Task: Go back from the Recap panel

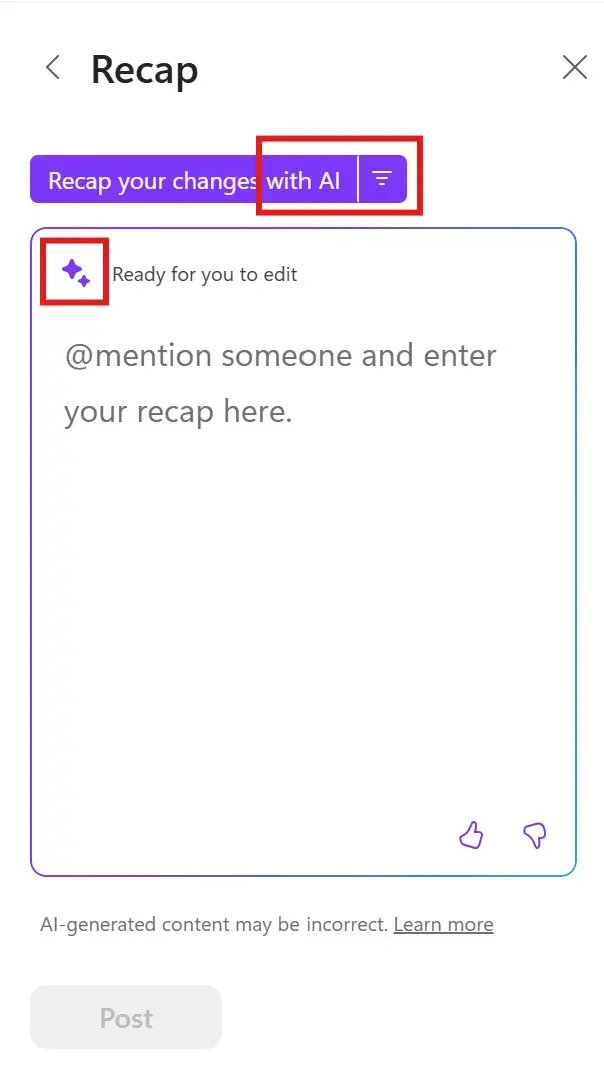Action: [x=53, y=68]
